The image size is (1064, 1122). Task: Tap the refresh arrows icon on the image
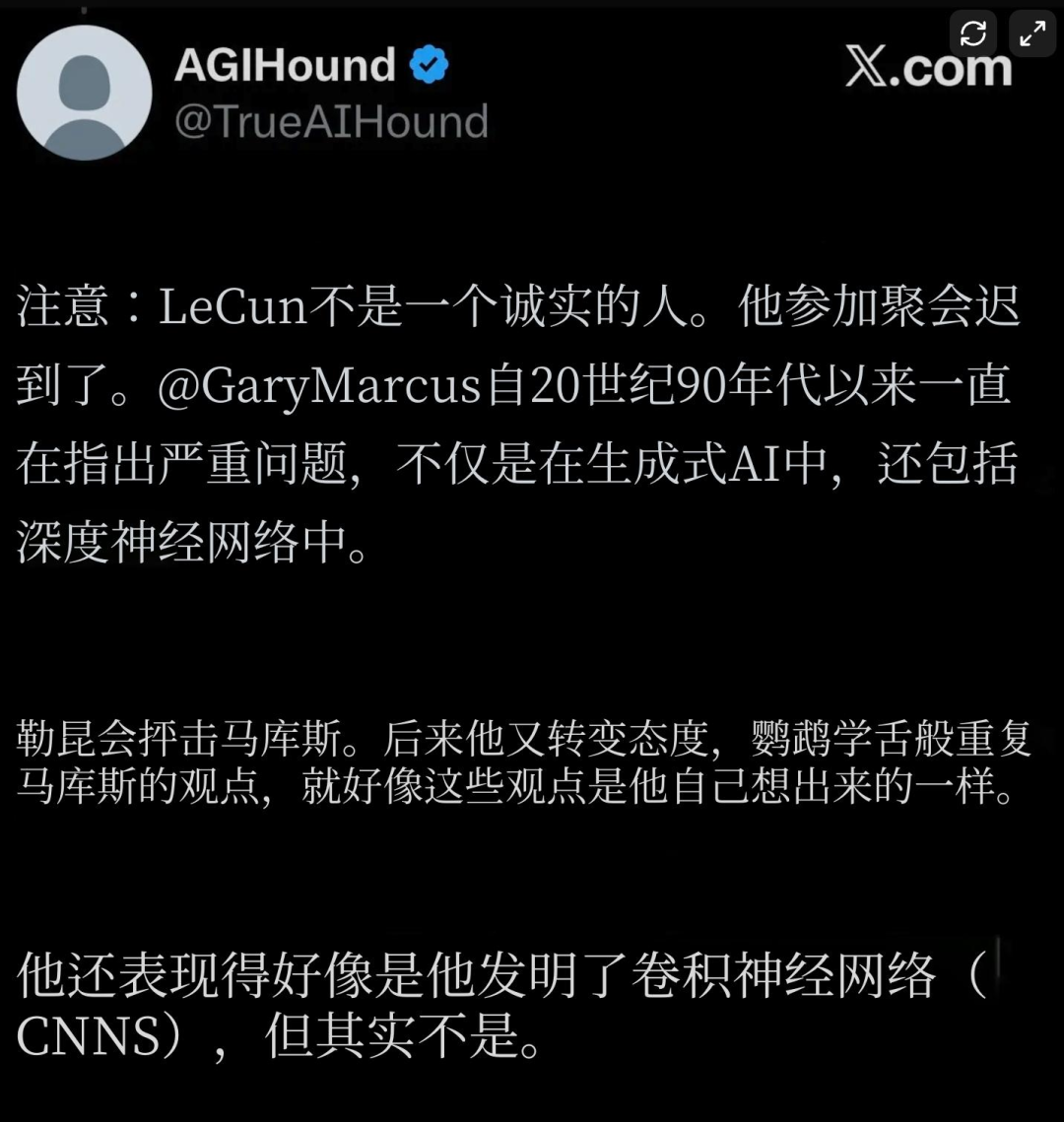point(973,34)
